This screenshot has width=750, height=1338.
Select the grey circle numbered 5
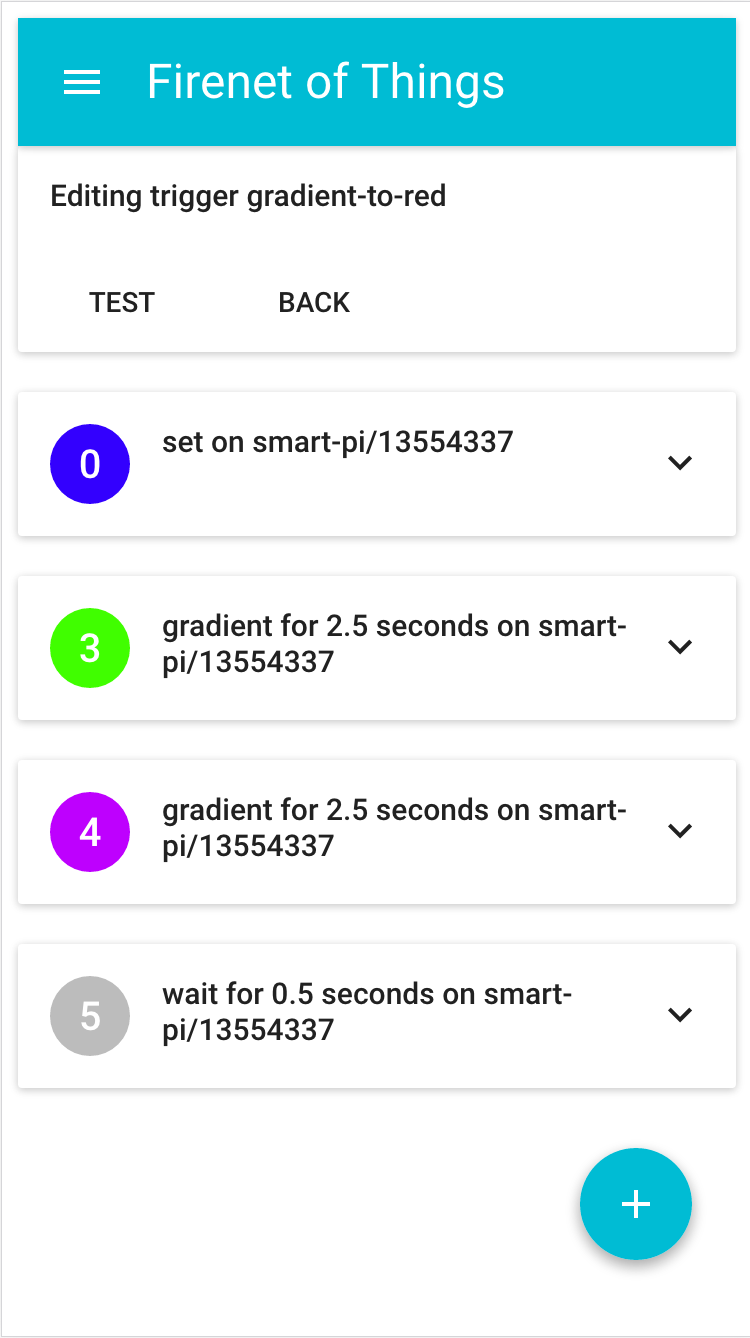point(90,1016)
